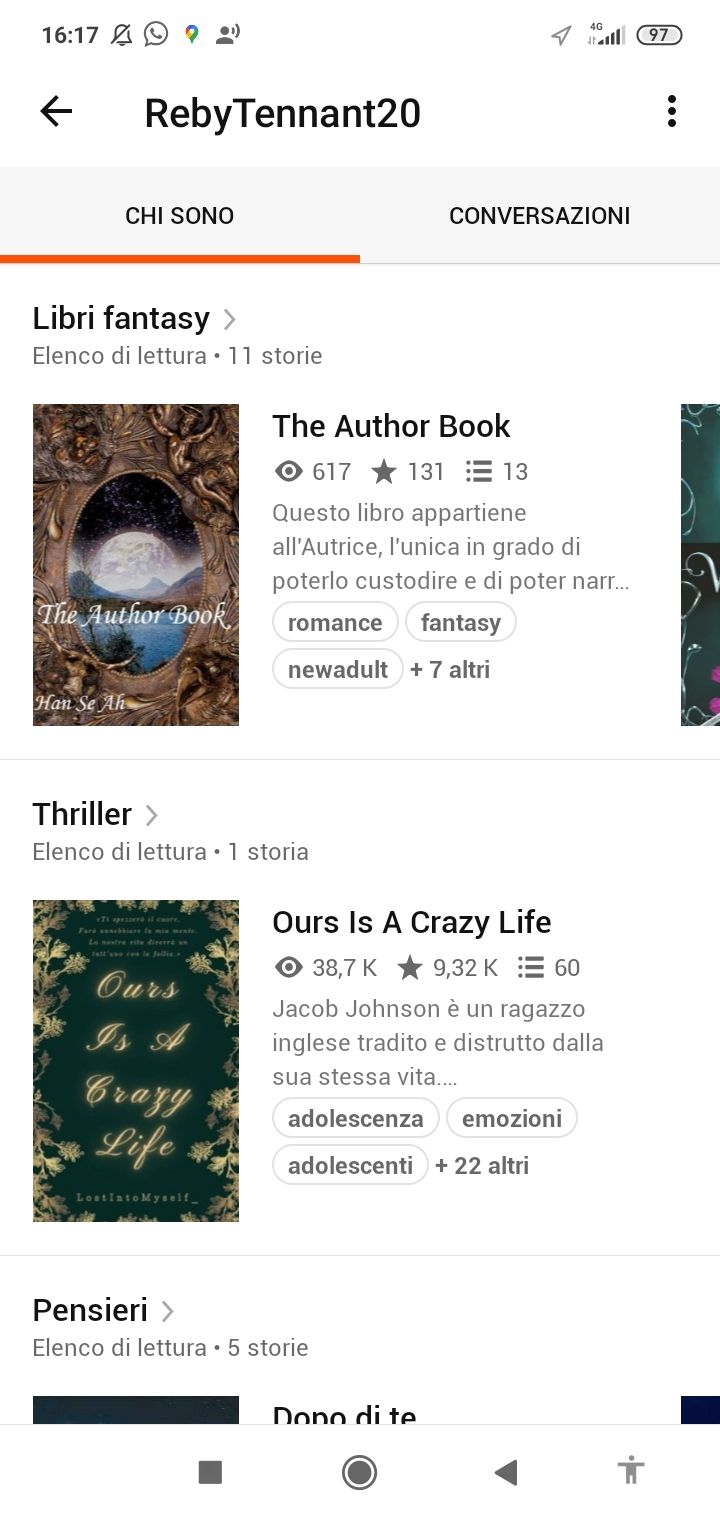This screenshot has width=720, height=1520.
Task: Tap the fantasy tag chip
Action: 460,623
